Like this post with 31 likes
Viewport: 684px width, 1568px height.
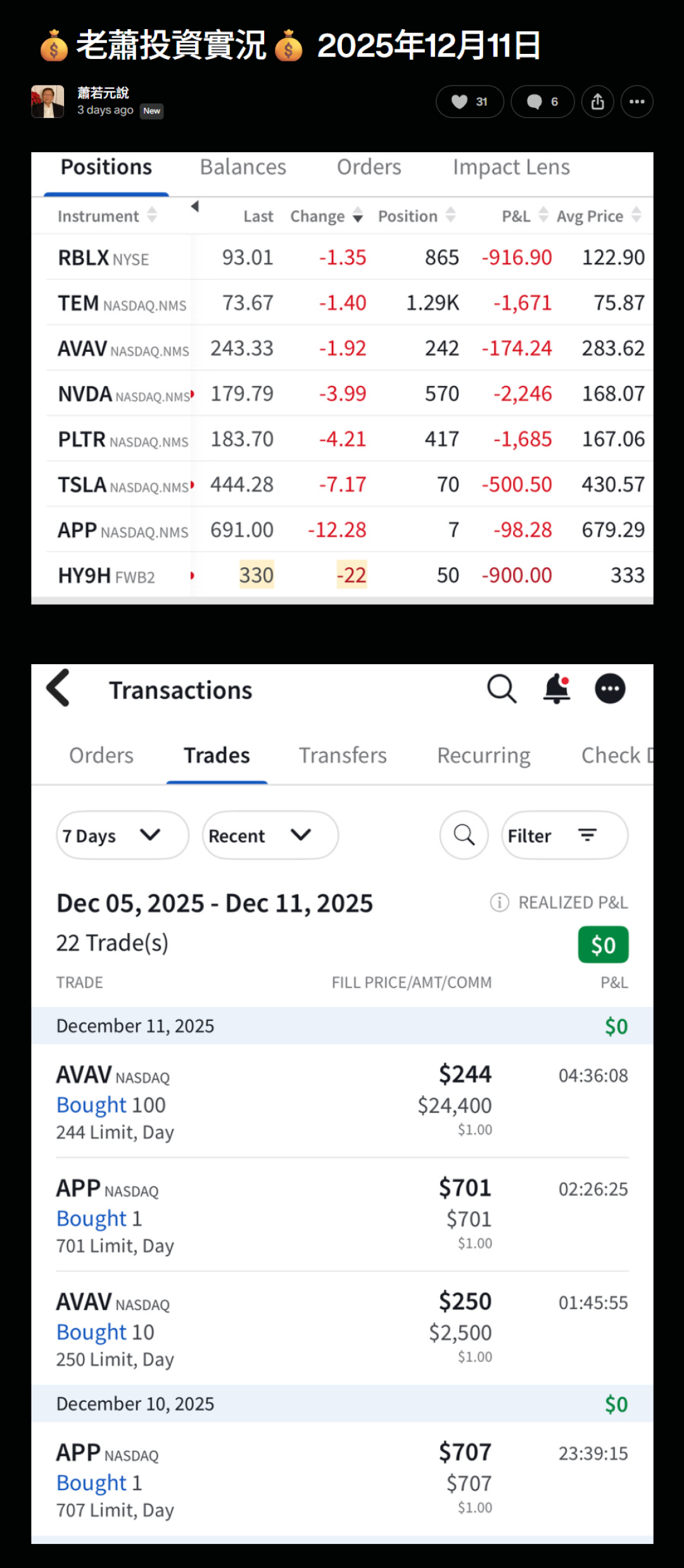click(469, 102)
